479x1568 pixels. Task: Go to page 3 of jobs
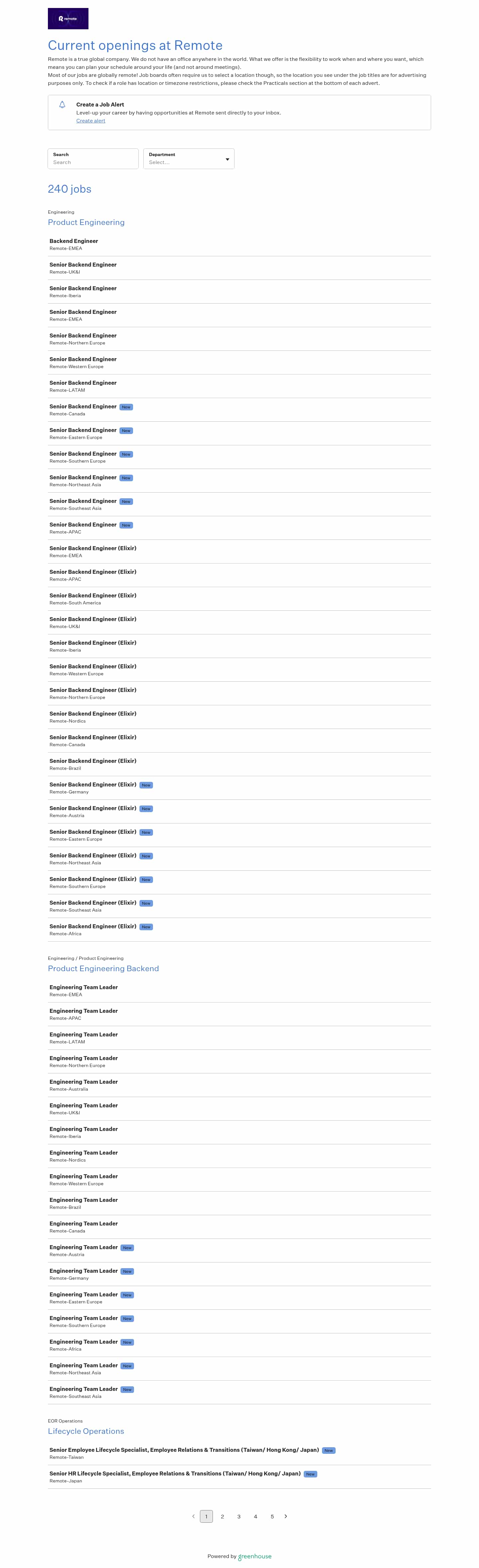pyautogui.click(x=239, y=1516)
